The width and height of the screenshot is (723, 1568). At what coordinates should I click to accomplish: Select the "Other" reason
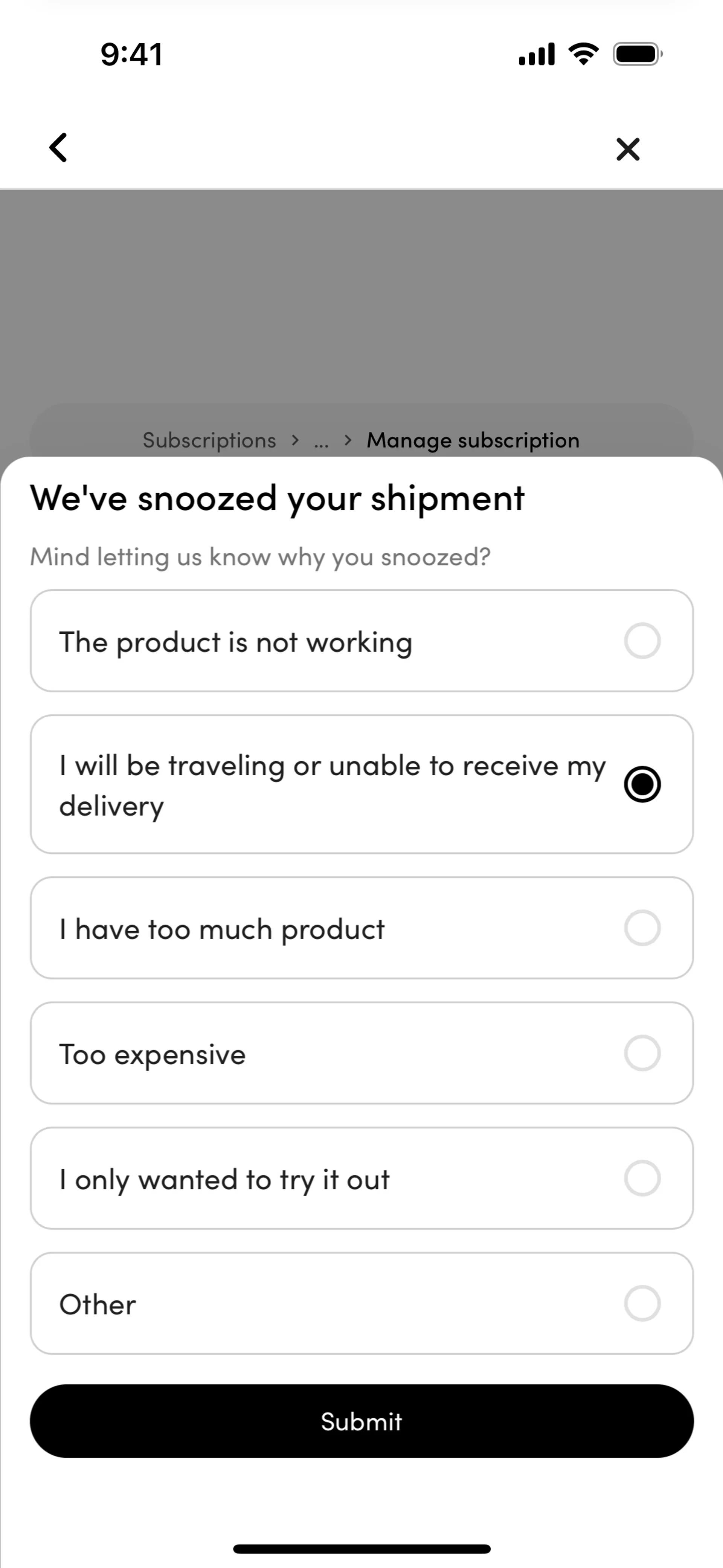pyautogui.click(x=361, y=1304)
